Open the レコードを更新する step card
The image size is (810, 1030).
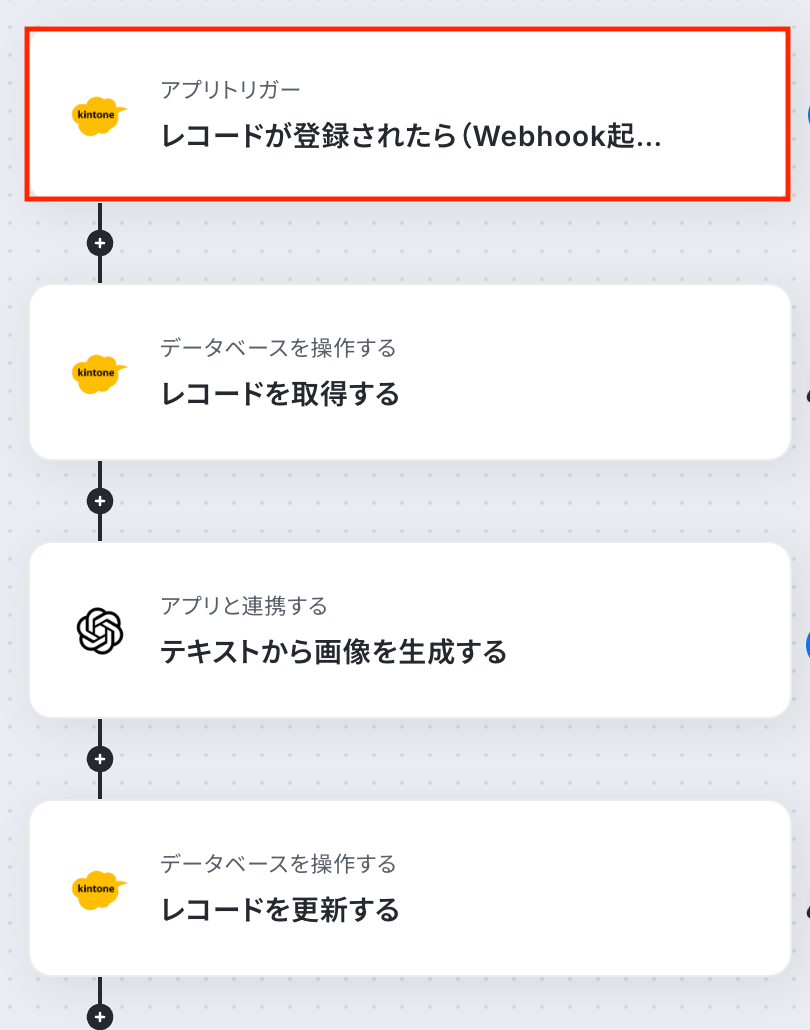click(x=408, y=888)
